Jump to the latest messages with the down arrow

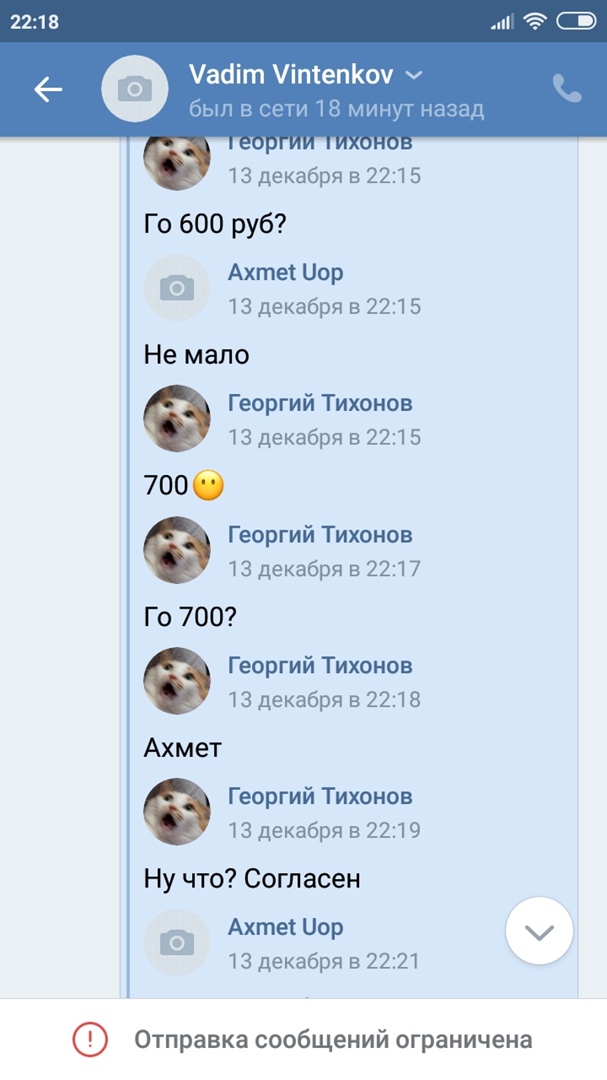tap(539, 932)
